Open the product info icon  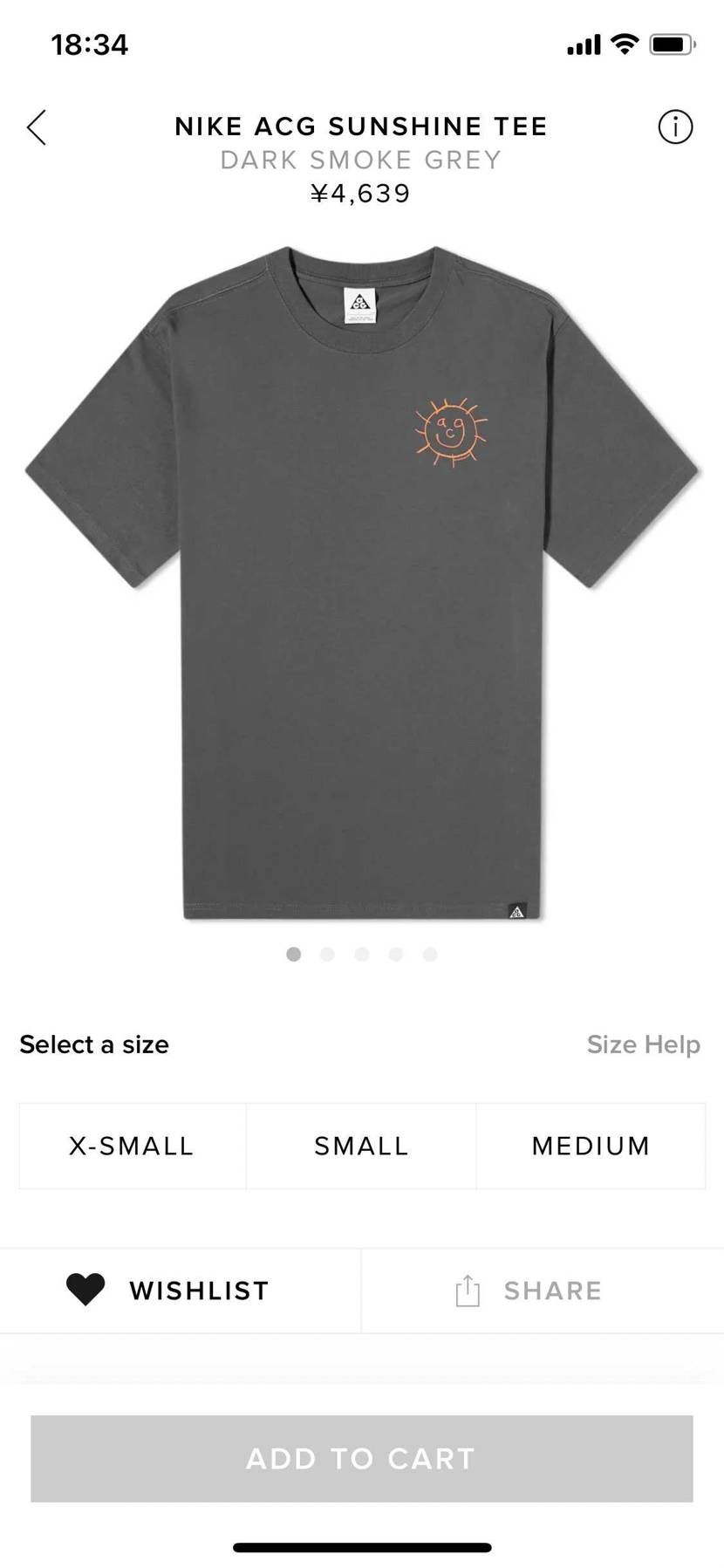[x=674, y=127]
